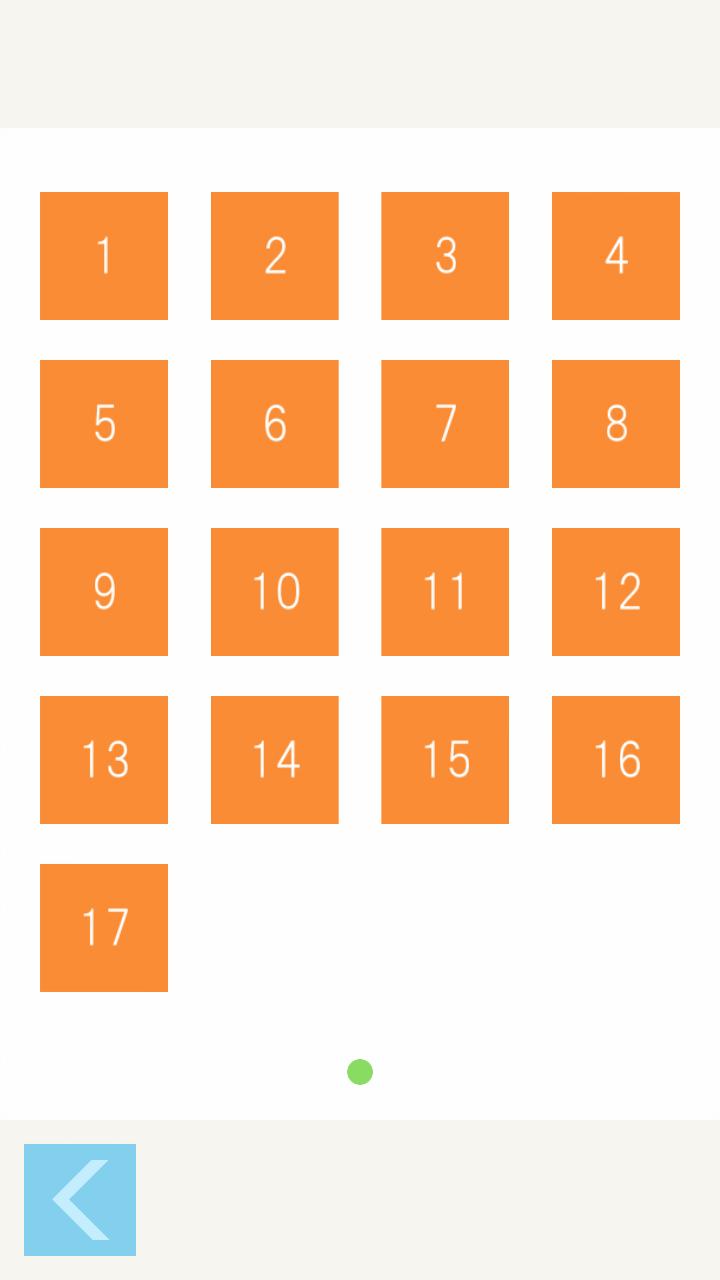Image resolution: width=720 pixels, height=1280 pixels.
Task: Tap the level 6 tile
Action: point(275,424)
